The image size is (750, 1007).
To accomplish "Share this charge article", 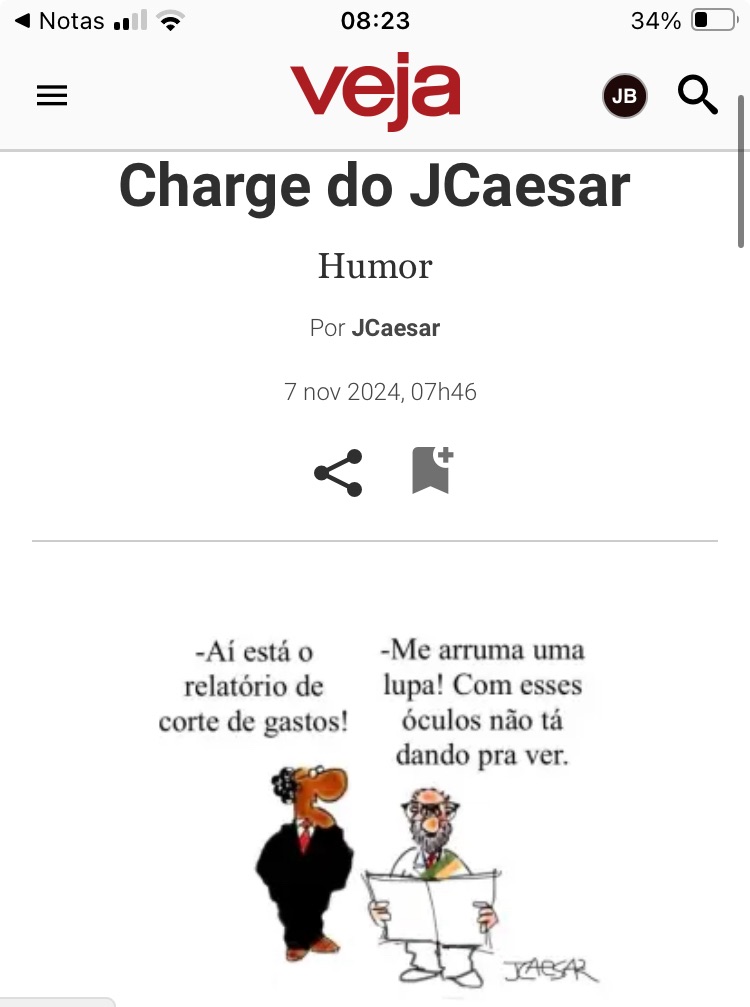I will (338, 473).
